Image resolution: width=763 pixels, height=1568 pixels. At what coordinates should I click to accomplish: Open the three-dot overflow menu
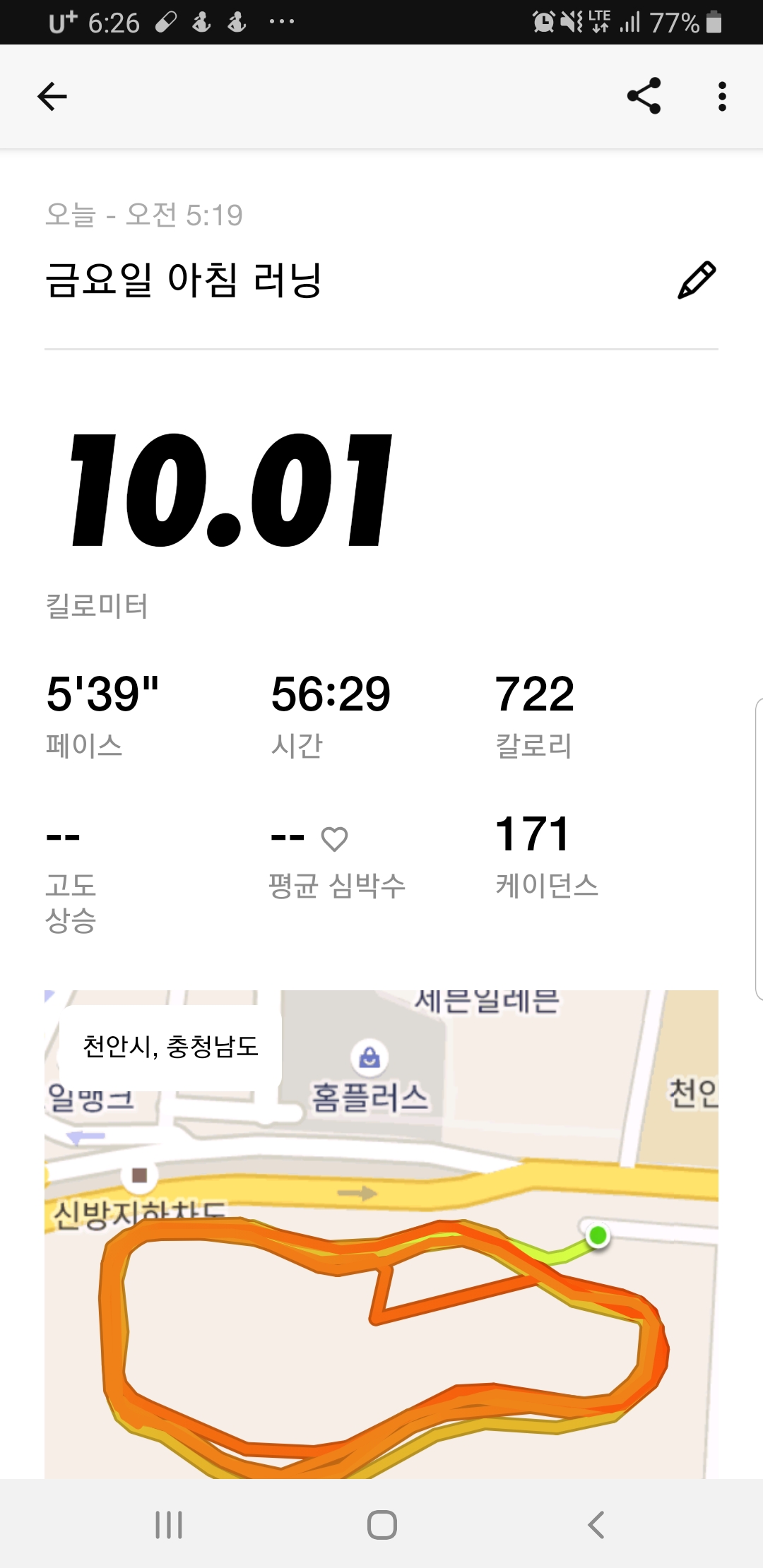721,97
